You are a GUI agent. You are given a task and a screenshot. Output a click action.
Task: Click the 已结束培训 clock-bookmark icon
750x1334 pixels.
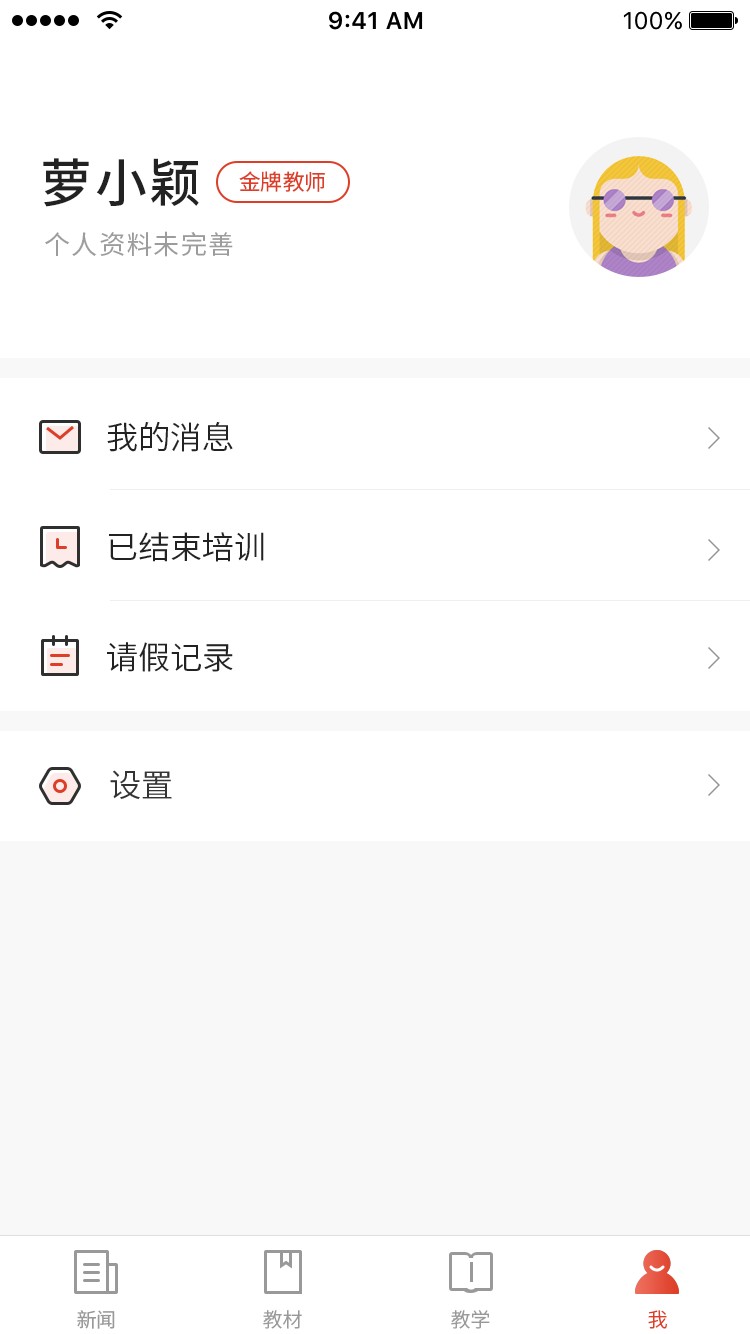[59, 547]
